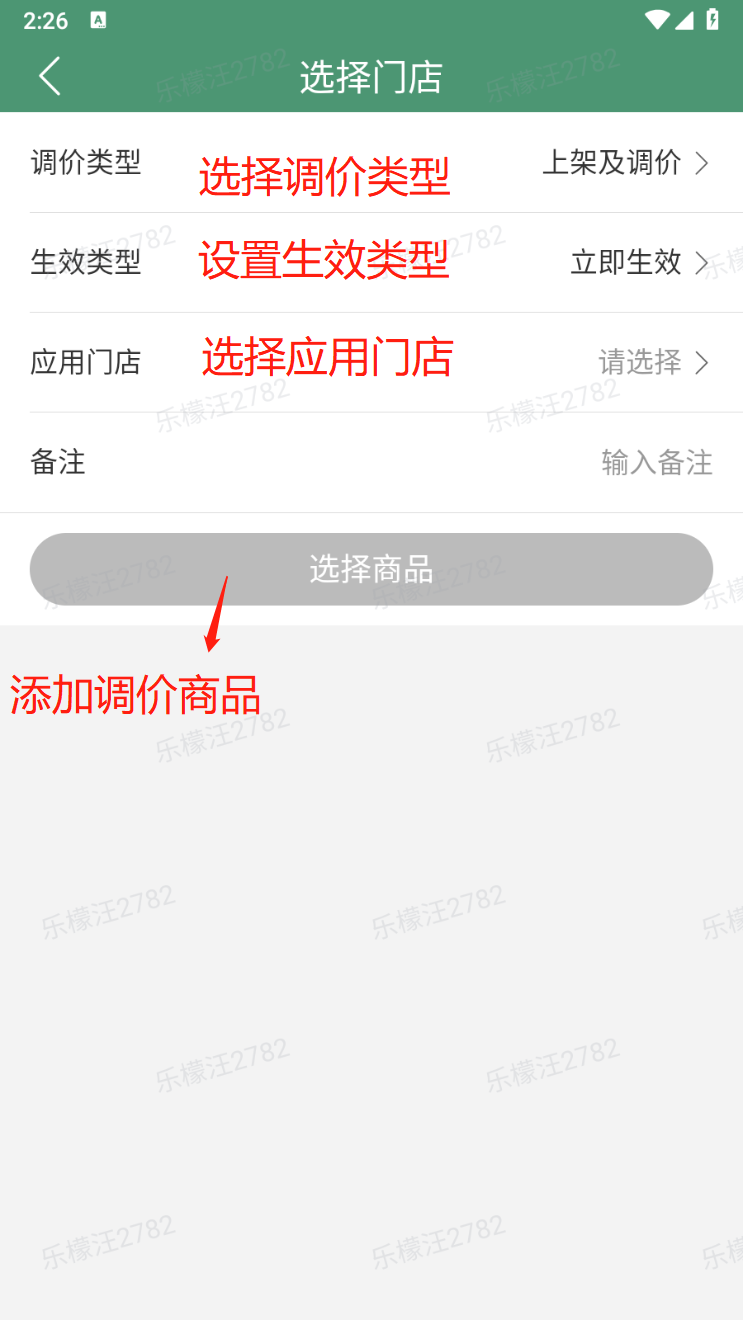Go back using the top-left arrow

(x=49, y=76)
